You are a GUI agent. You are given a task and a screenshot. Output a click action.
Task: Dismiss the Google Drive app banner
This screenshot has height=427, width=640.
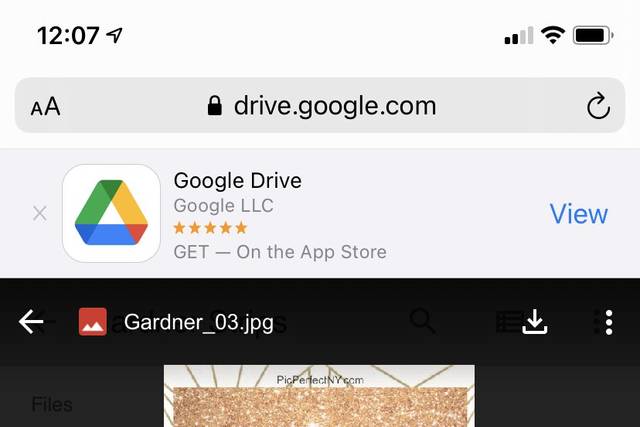(40, 213)
